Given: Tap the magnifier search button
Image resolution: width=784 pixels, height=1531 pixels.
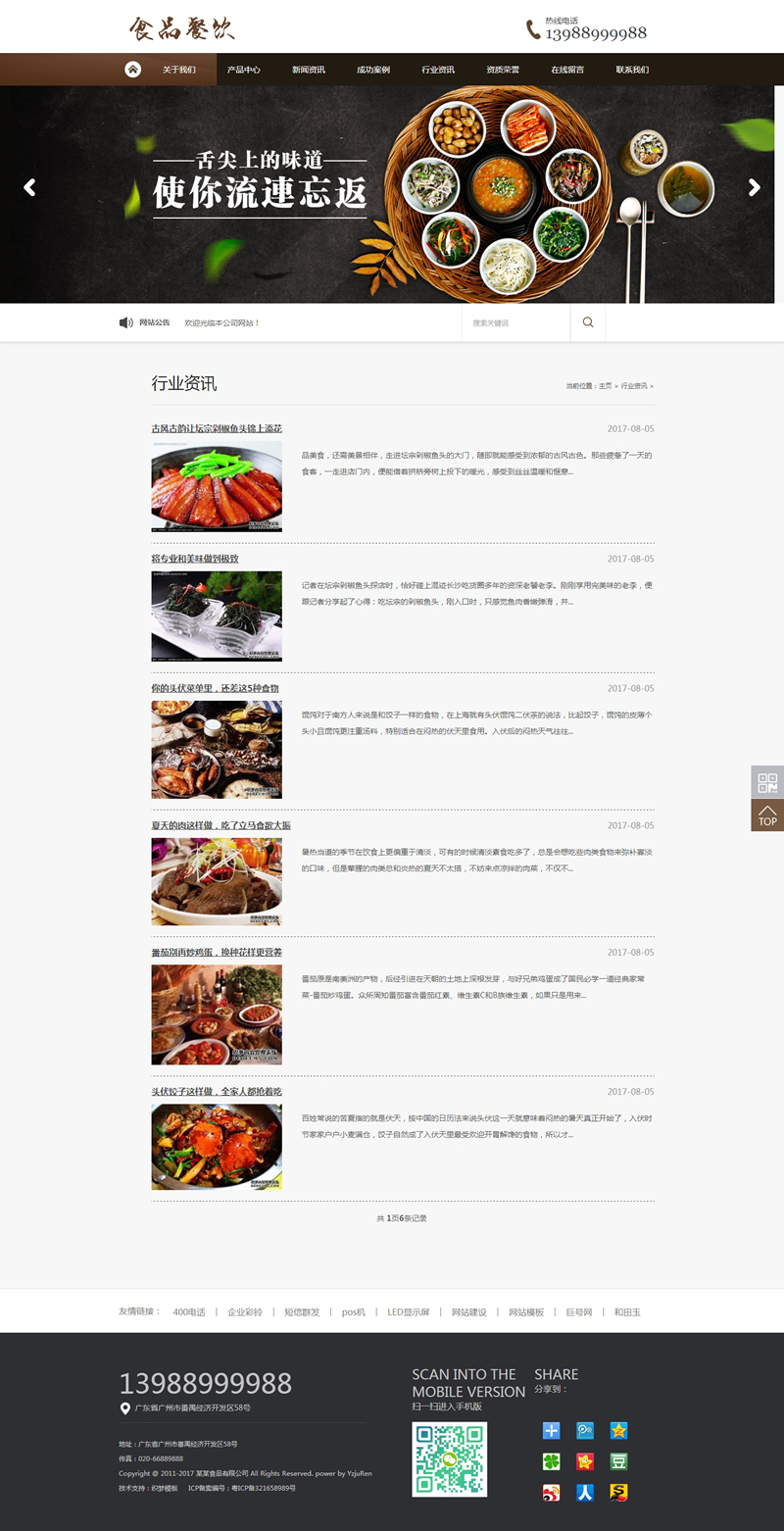Looking at the screenshot, I should click(x=588, y=322).
